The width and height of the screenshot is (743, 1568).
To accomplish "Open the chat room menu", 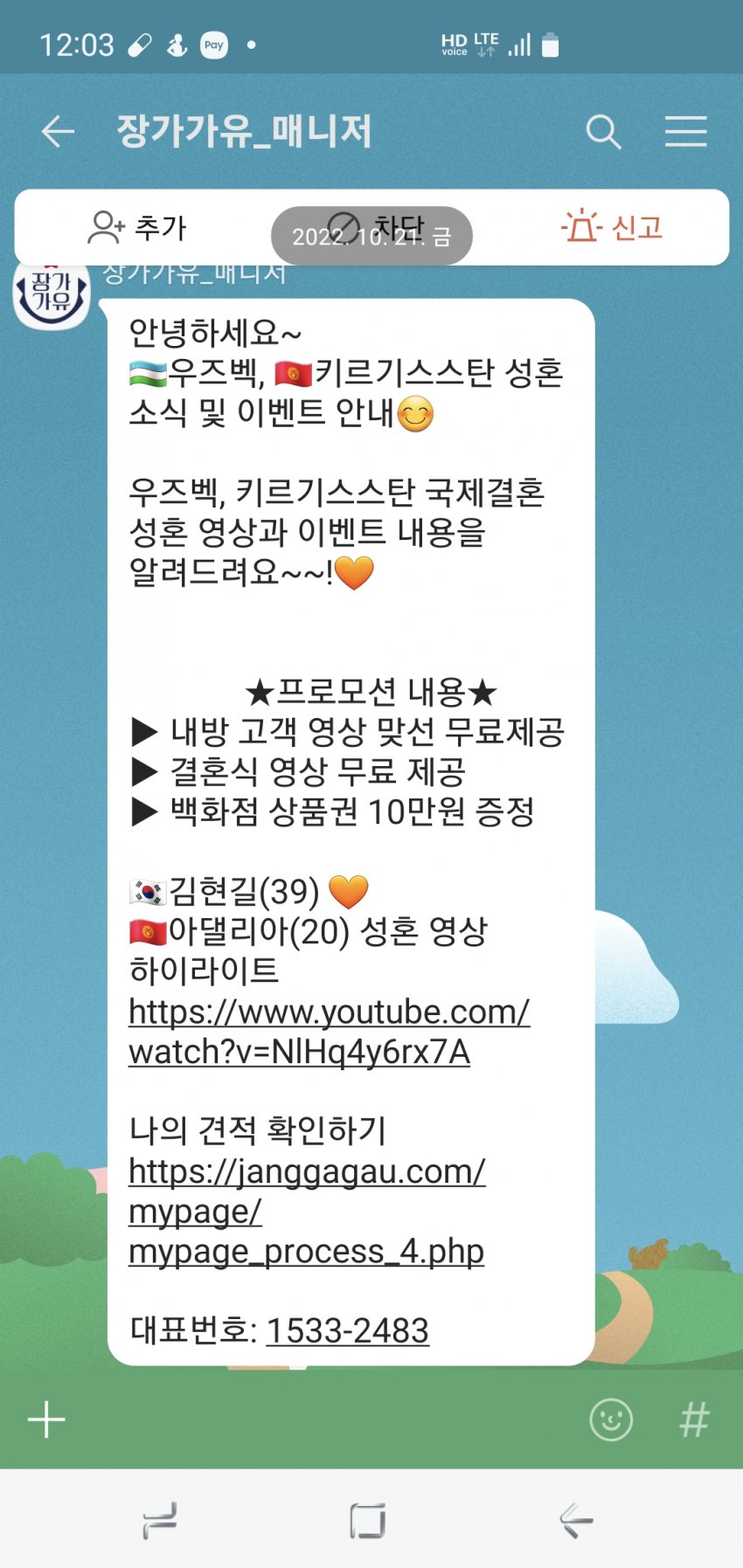I will pos(685,132).
